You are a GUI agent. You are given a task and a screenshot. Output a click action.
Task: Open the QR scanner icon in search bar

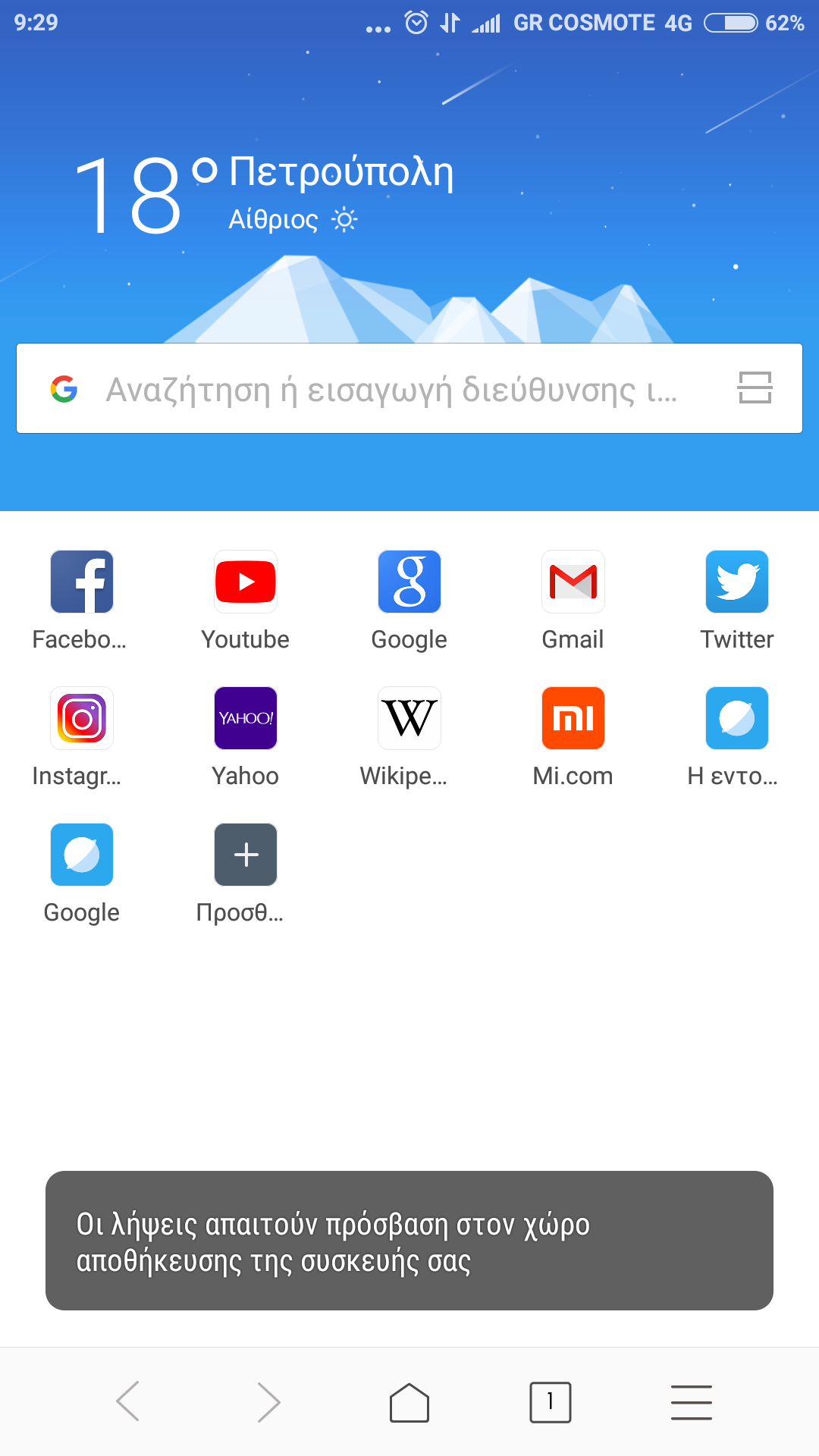(x=755, y=388)
